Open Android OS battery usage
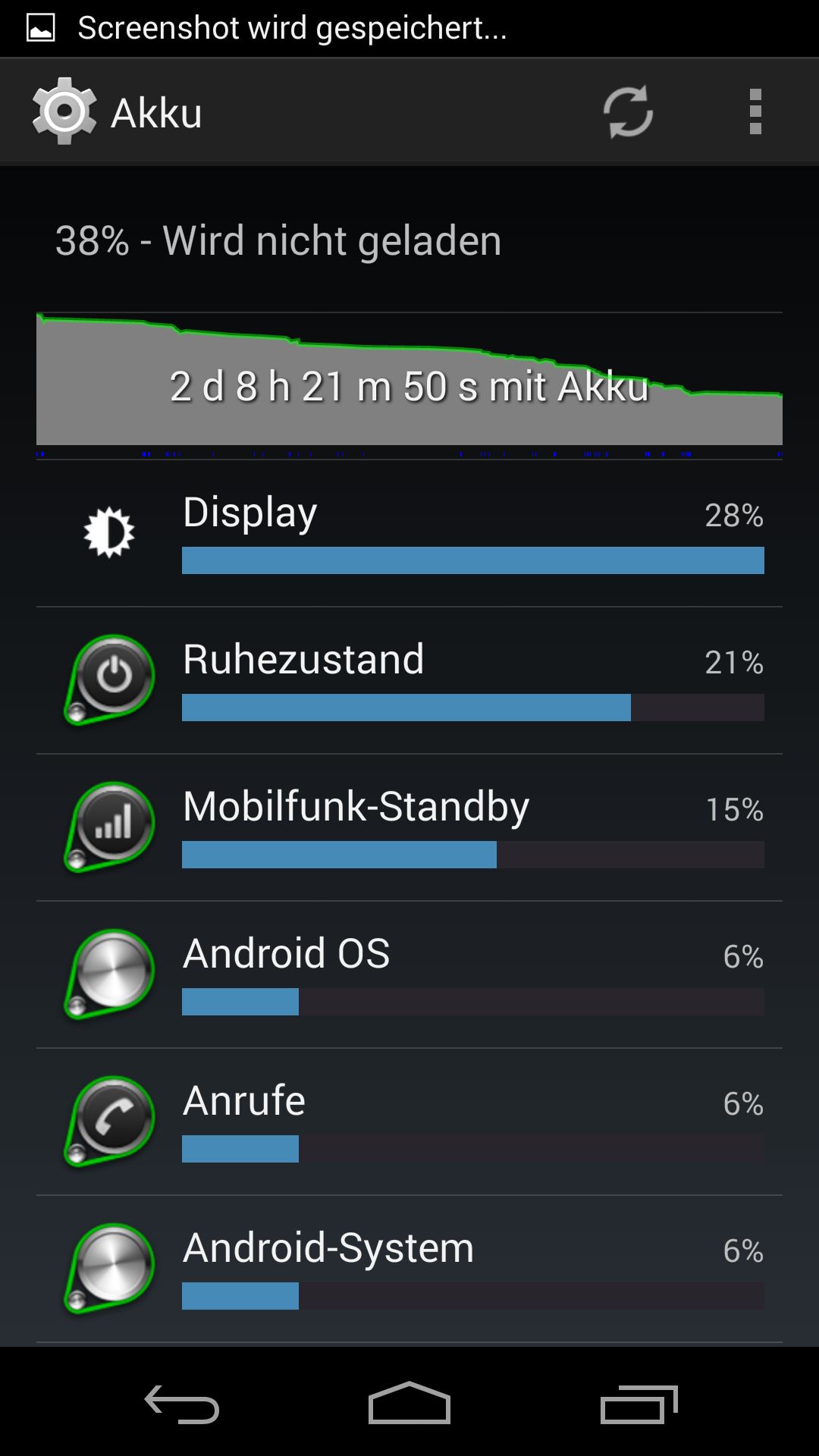Viewport: 819px width, 1456px height. [x=409, y=974]
